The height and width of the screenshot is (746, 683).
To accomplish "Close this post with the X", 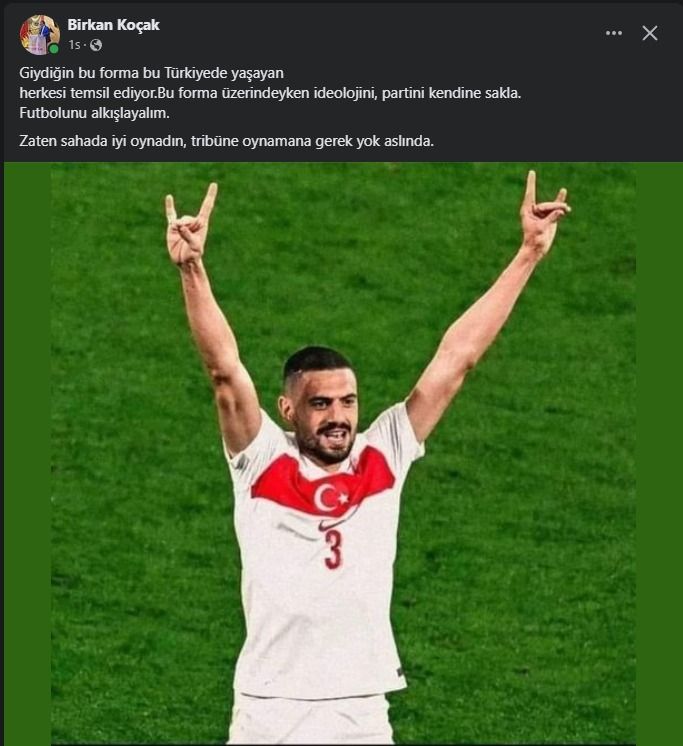I will tap(650, 33).
